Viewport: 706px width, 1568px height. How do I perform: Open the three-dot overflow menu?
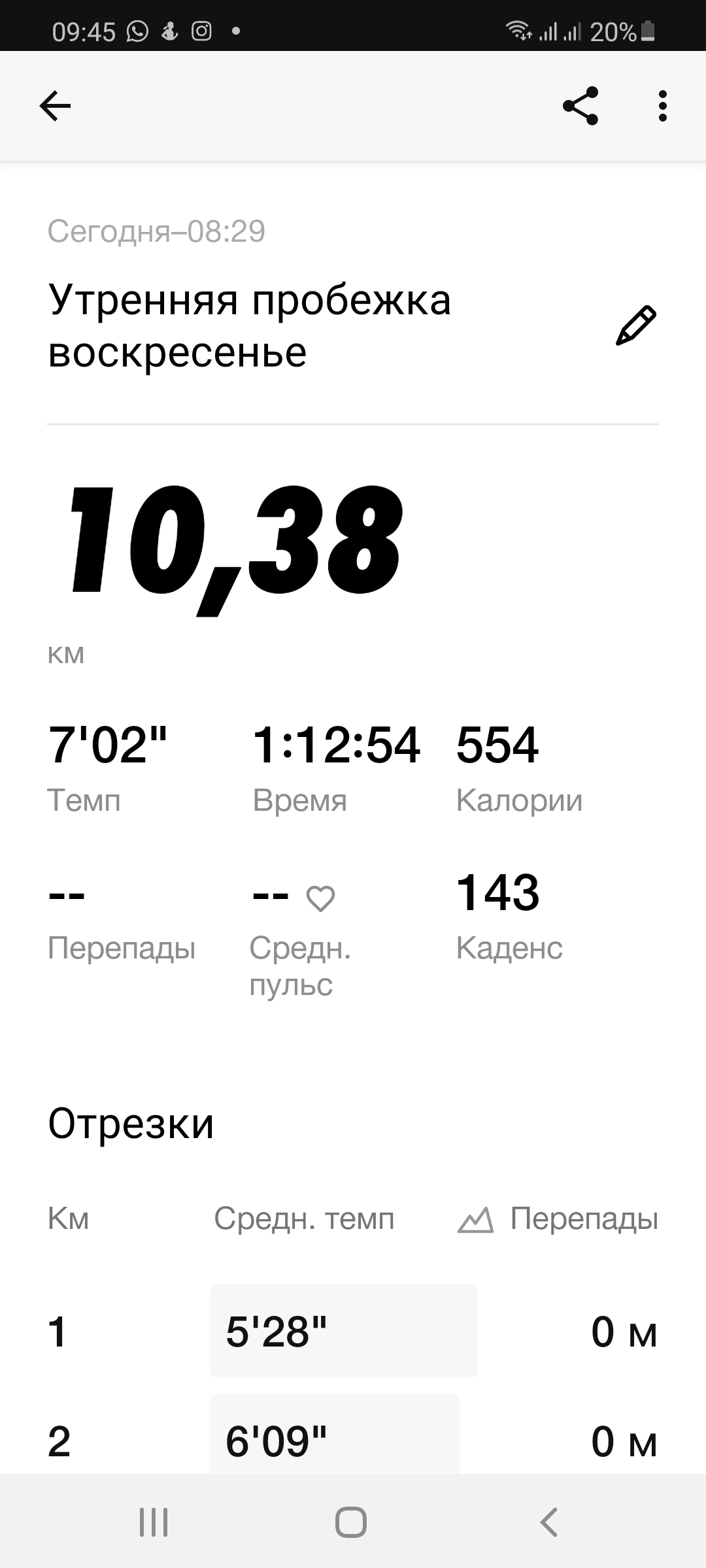click(x=662, y=106)
